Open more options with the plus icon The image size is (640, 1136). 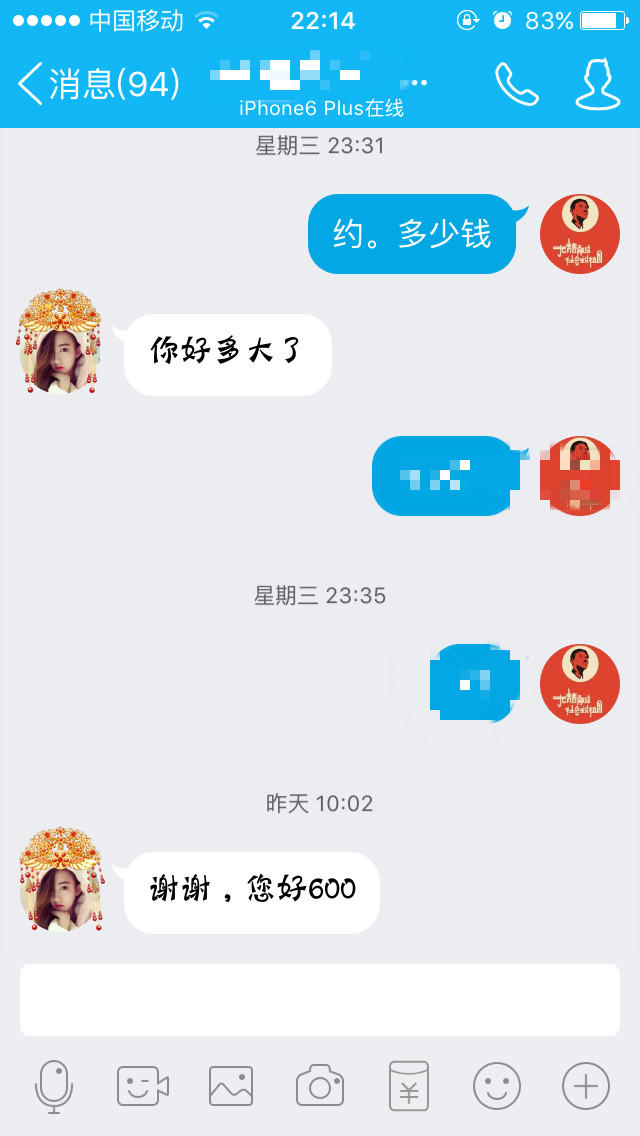point(586,1086)
